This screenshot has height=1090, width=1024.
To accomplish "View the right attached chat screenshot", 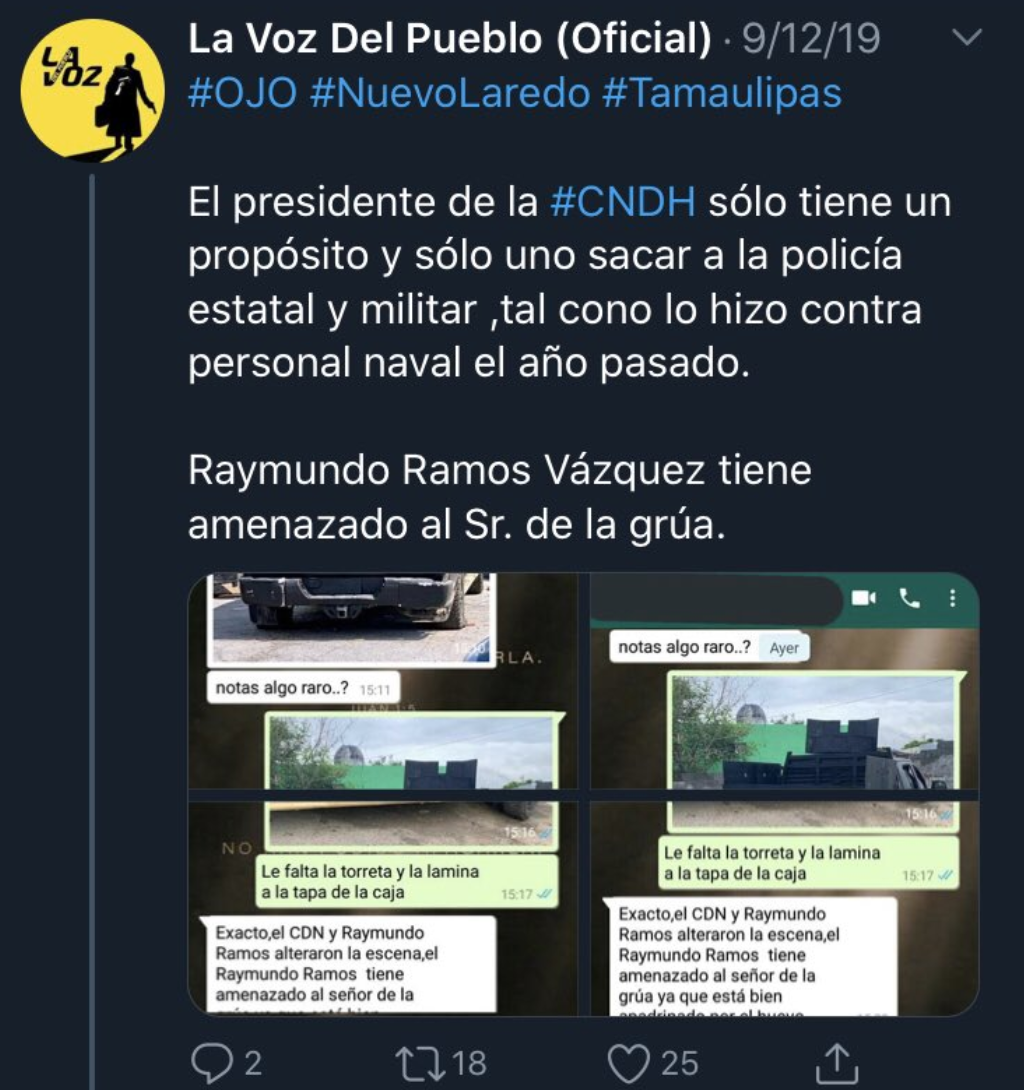I will 784,794.
